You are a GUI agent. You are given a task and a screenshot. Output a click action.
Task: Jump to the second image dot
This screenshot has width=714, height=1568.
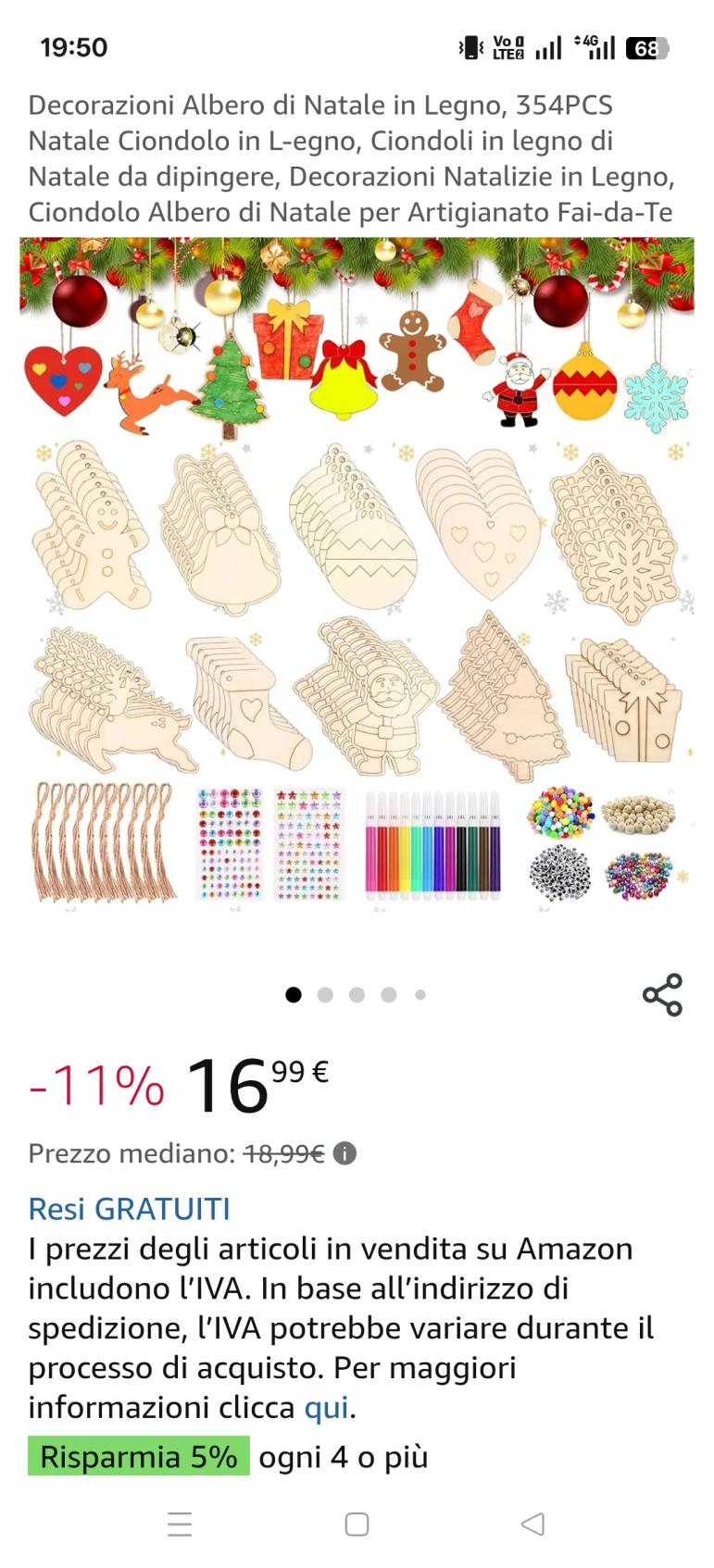[325, 995]
